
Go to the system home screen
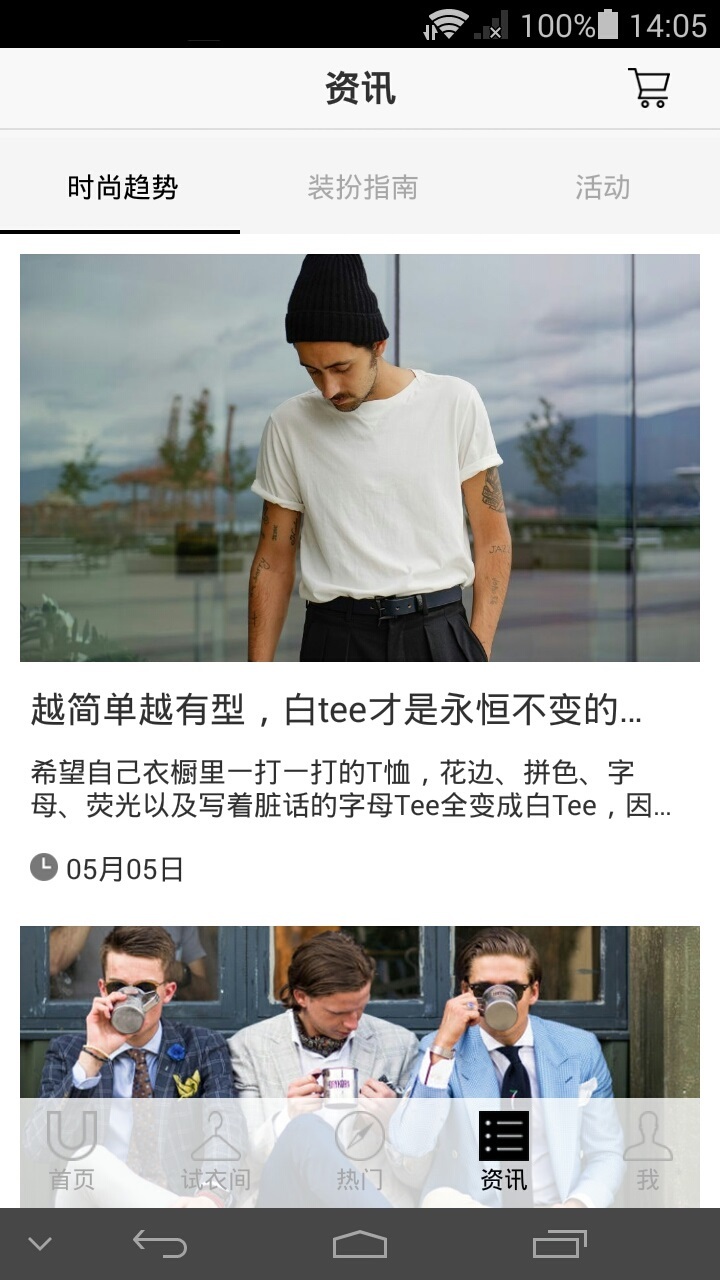point(360,1244)
